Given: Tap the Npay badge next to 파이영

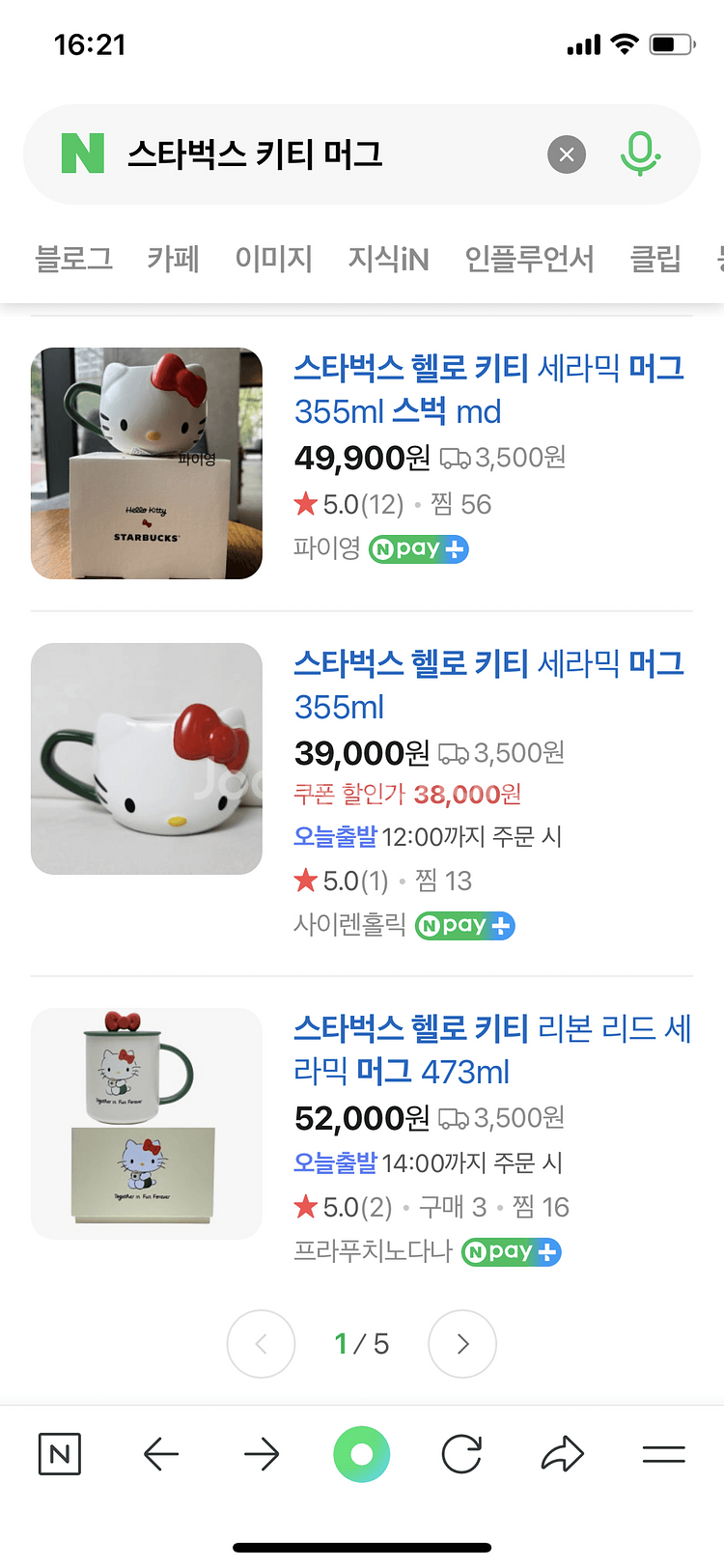Looking at the screenshot, I should coord(418,549).
